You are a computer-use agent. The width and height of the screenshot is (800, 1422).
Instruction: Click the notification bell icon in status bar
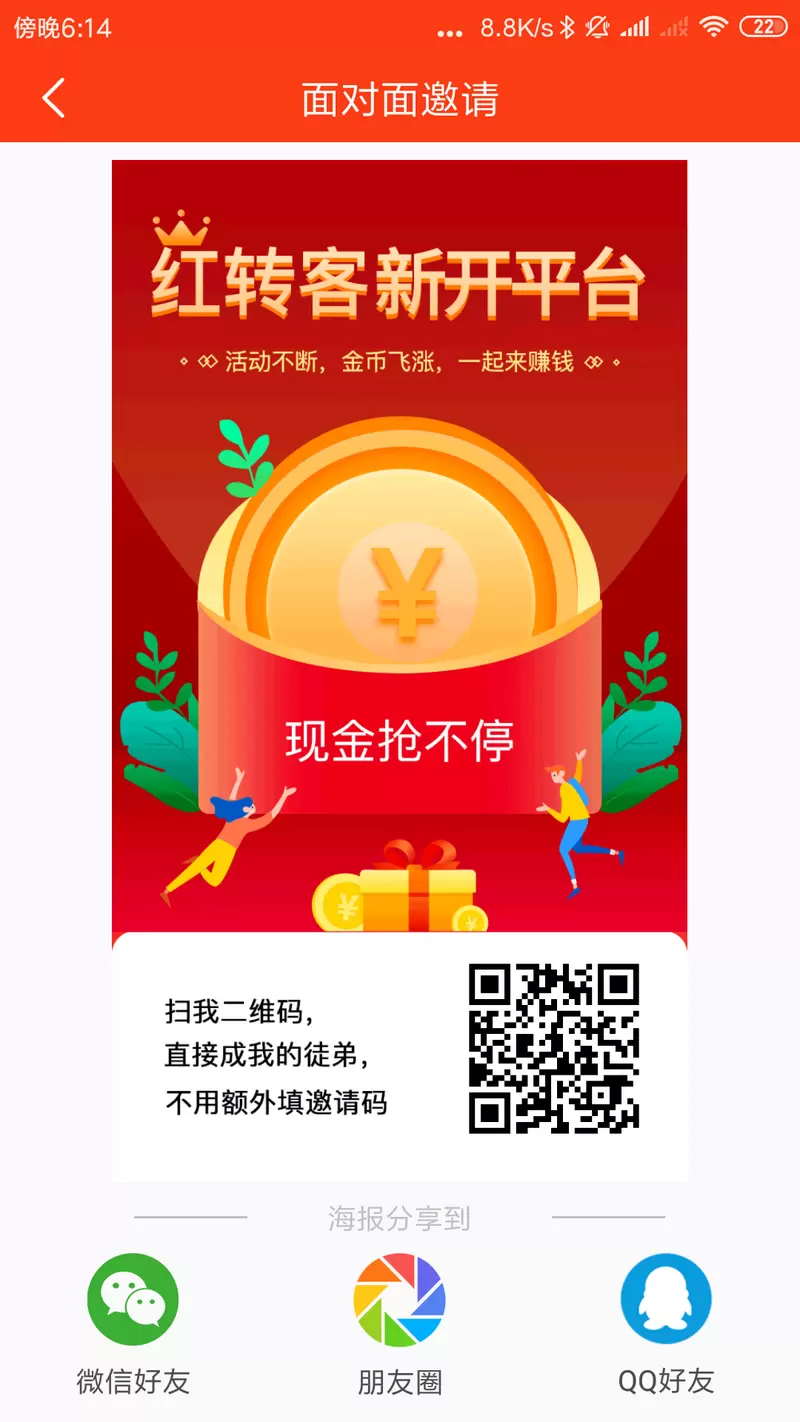[597, 27]
